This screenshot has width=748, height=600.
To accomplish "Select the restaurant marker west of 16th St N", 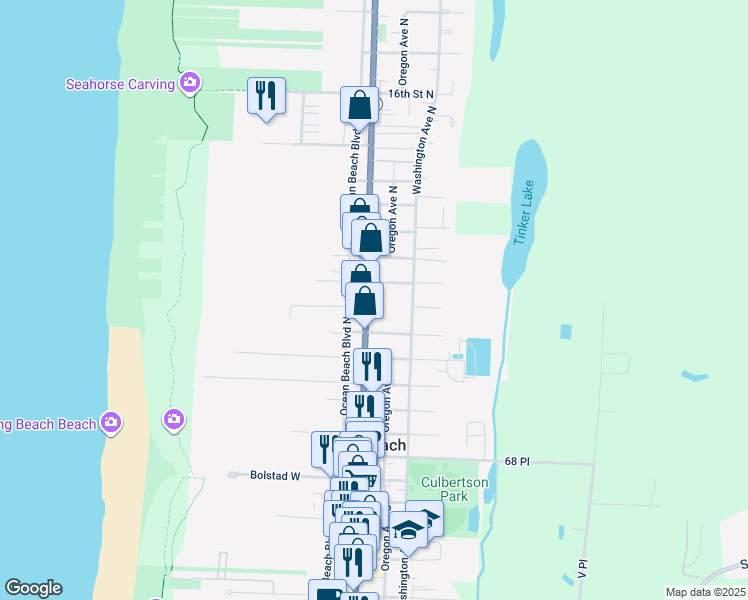I will (266, 96).
